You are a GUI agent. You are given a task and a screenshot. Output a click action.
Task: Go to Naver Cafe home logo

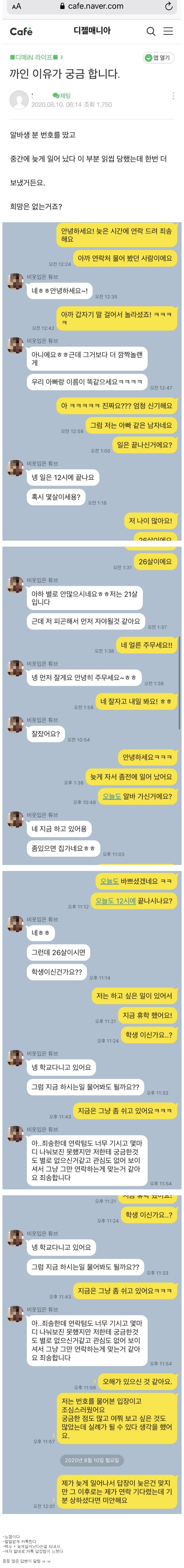point(21,31)
